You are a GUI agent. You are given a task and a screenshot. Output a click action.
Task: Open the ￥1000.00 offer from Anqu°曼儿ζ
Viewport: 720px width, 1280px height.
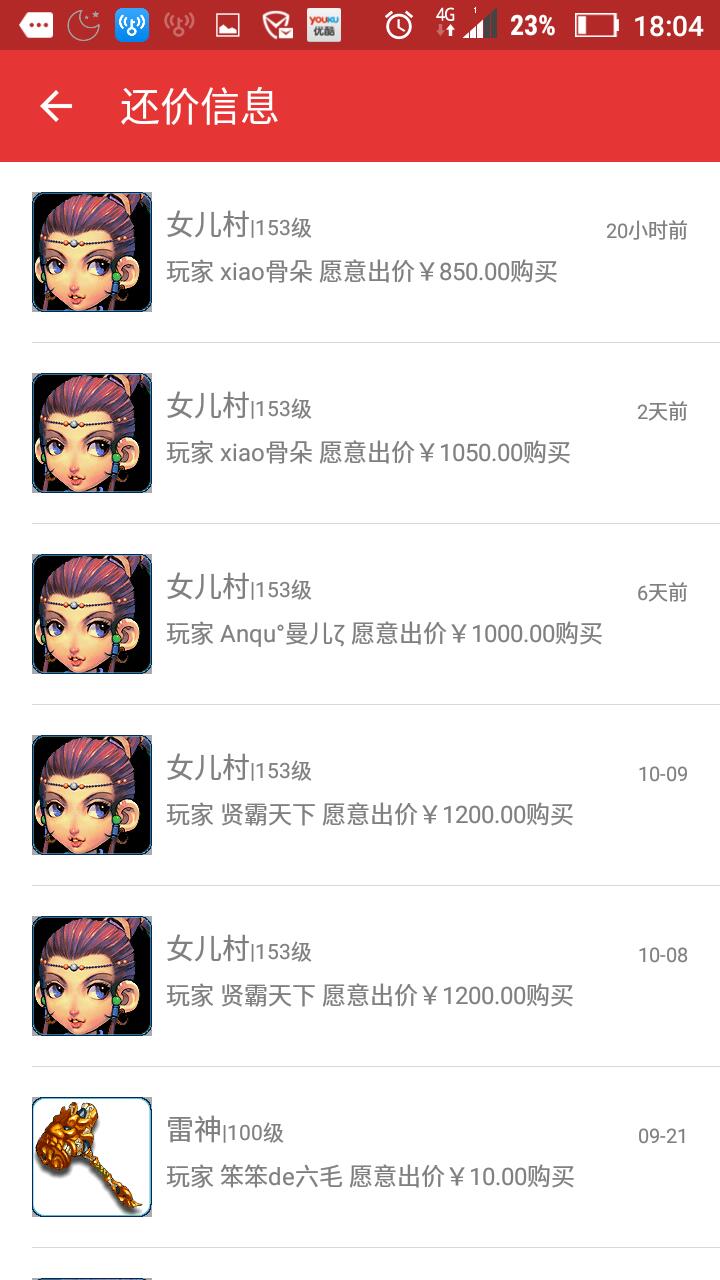[360, 614]
